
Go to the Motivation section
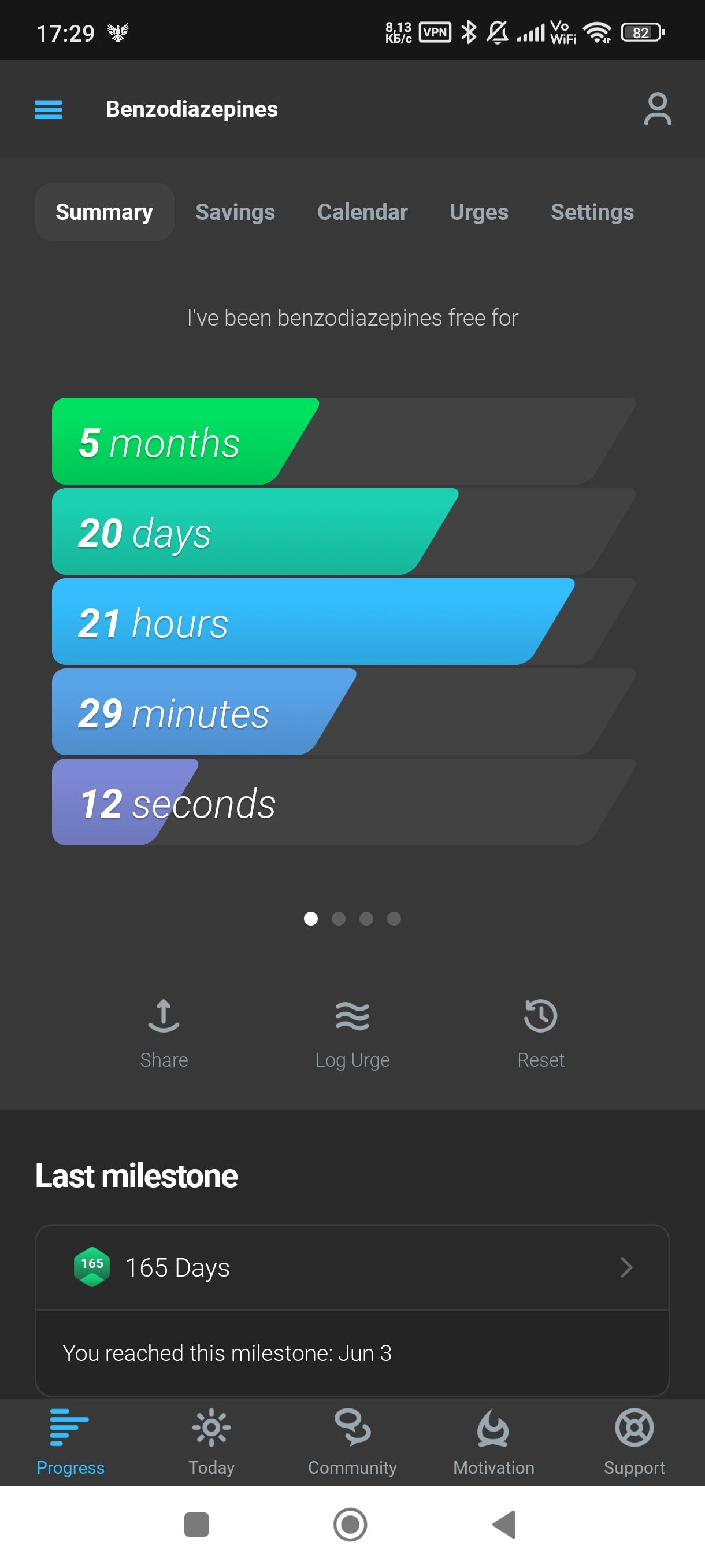tap(493, 1441)
